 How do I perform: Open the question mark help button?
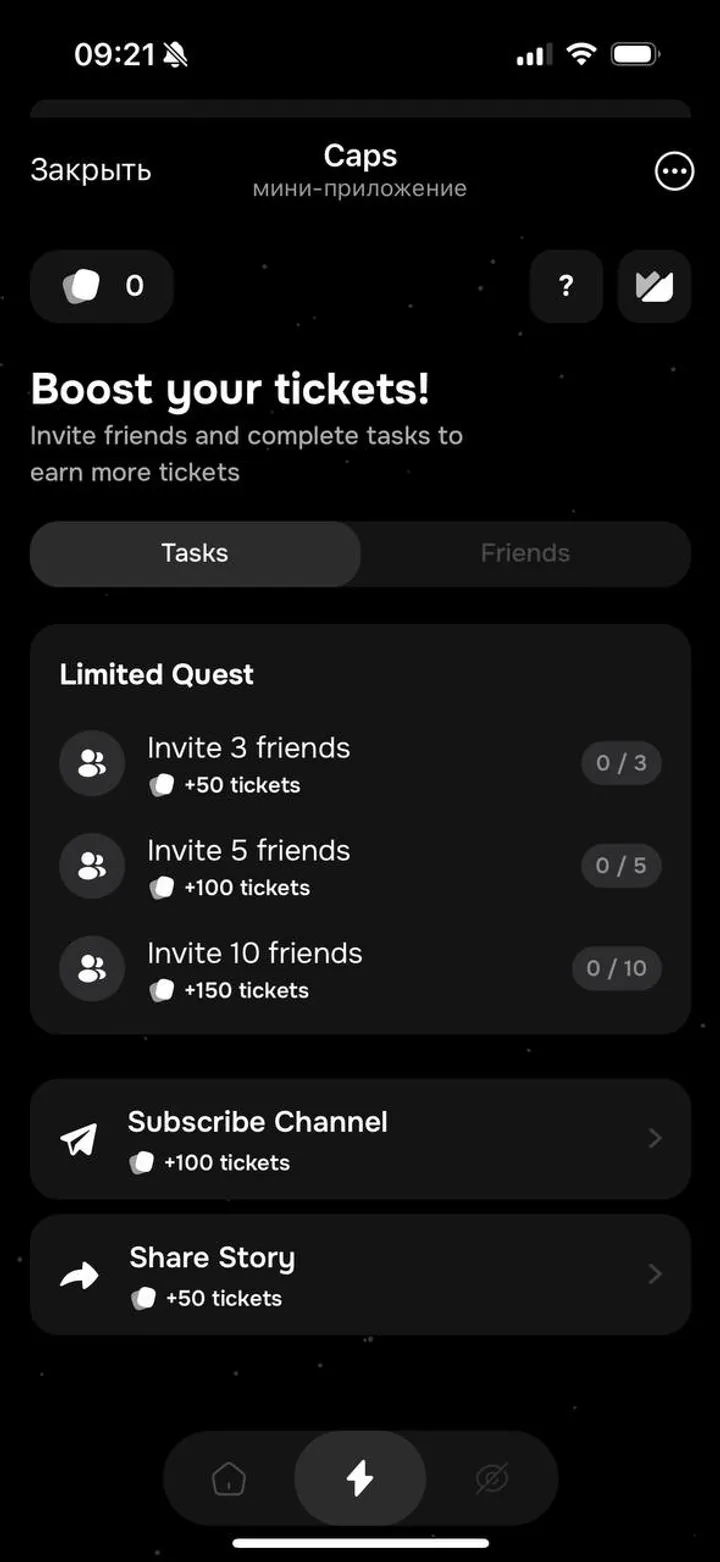[566, 287]
